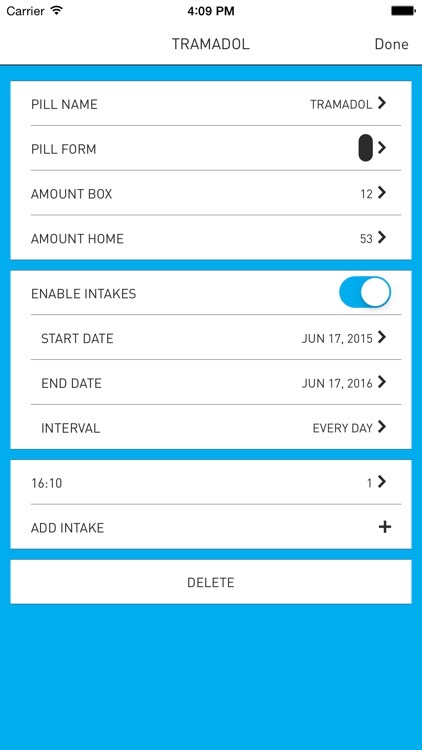Change the pill form
The height and width of the screenshot is (750, 422).
[x=211, y=148]
